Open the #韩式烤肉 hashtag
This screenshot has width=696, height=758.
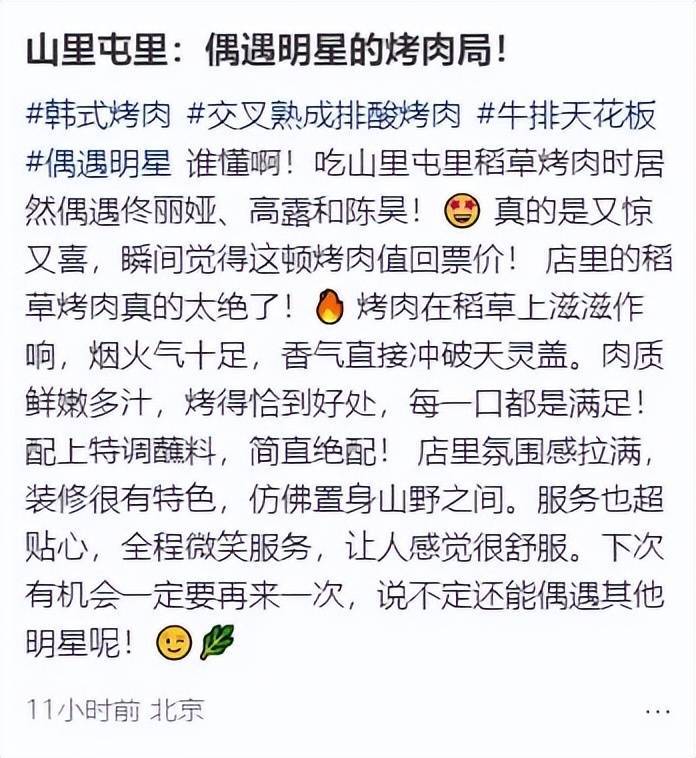click(x=98, y=115)
